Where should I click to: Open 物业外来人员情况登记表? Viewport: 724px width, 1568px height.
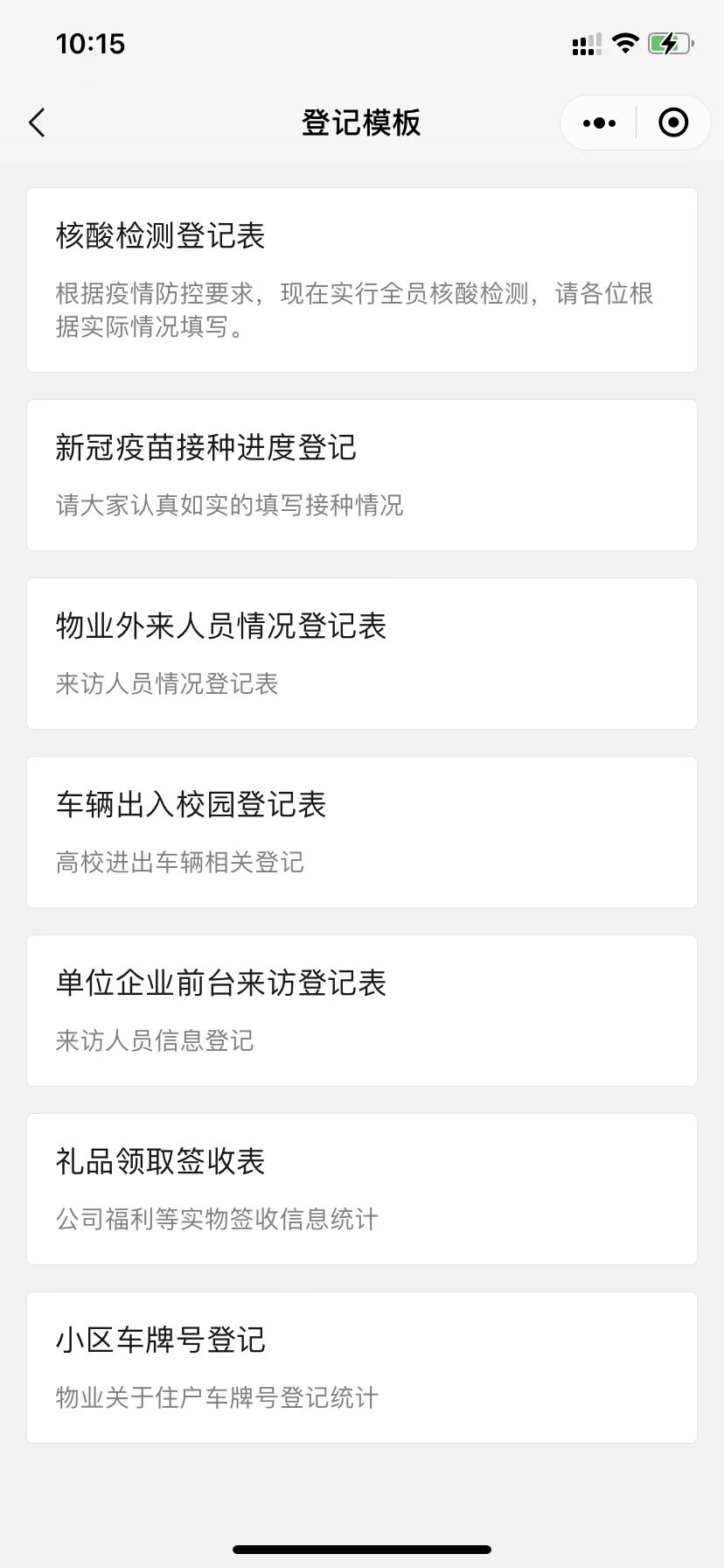tap(362, 654)
